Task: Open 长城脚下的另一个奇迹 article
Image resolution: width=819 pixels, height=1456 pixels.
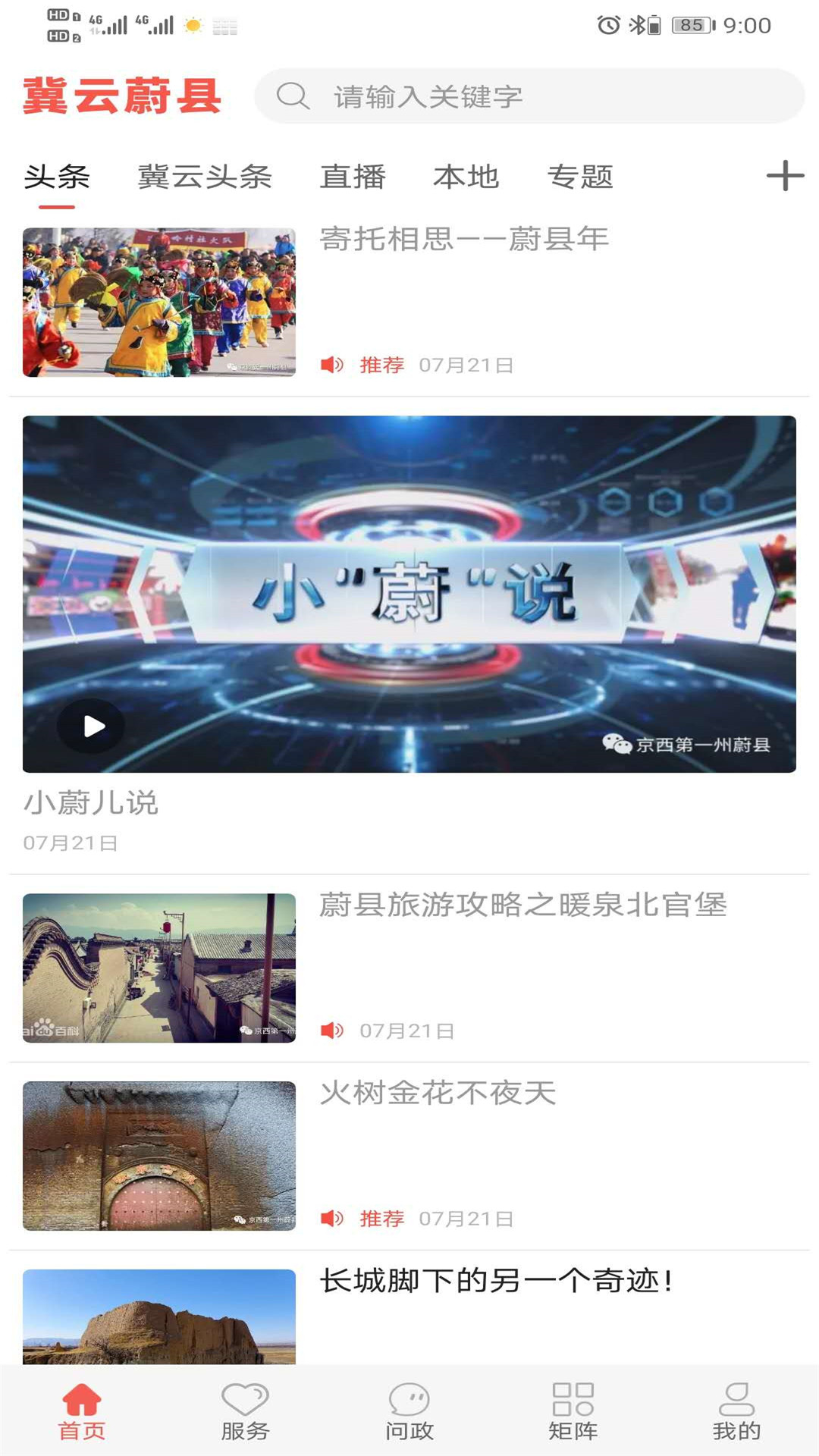Action: click(x=496, y=1282)
